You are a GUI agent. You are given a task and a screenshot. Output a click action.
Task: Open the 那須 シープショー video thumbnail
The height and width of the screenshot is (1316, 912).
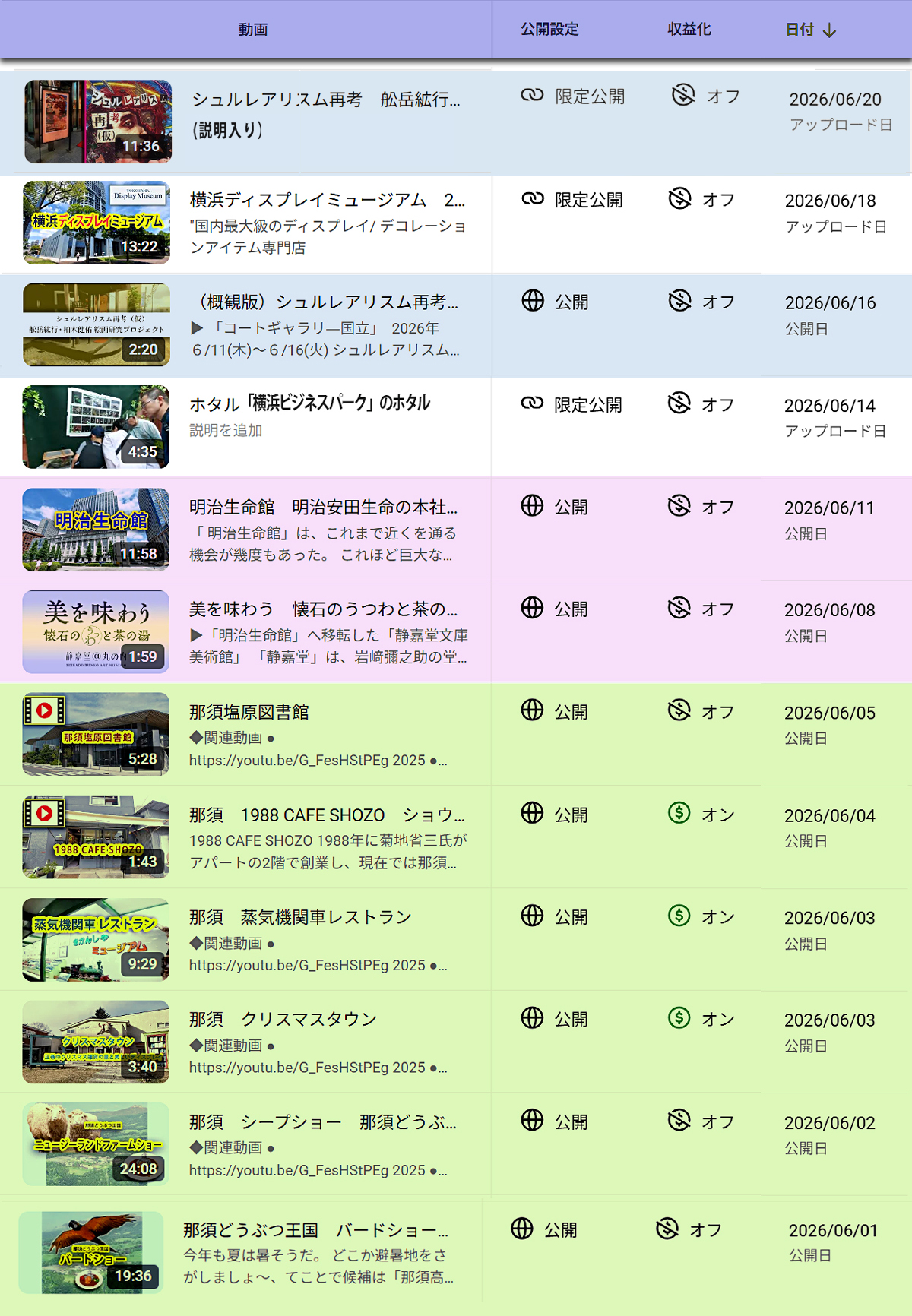pyautogui.click(x=96, y=1144)
